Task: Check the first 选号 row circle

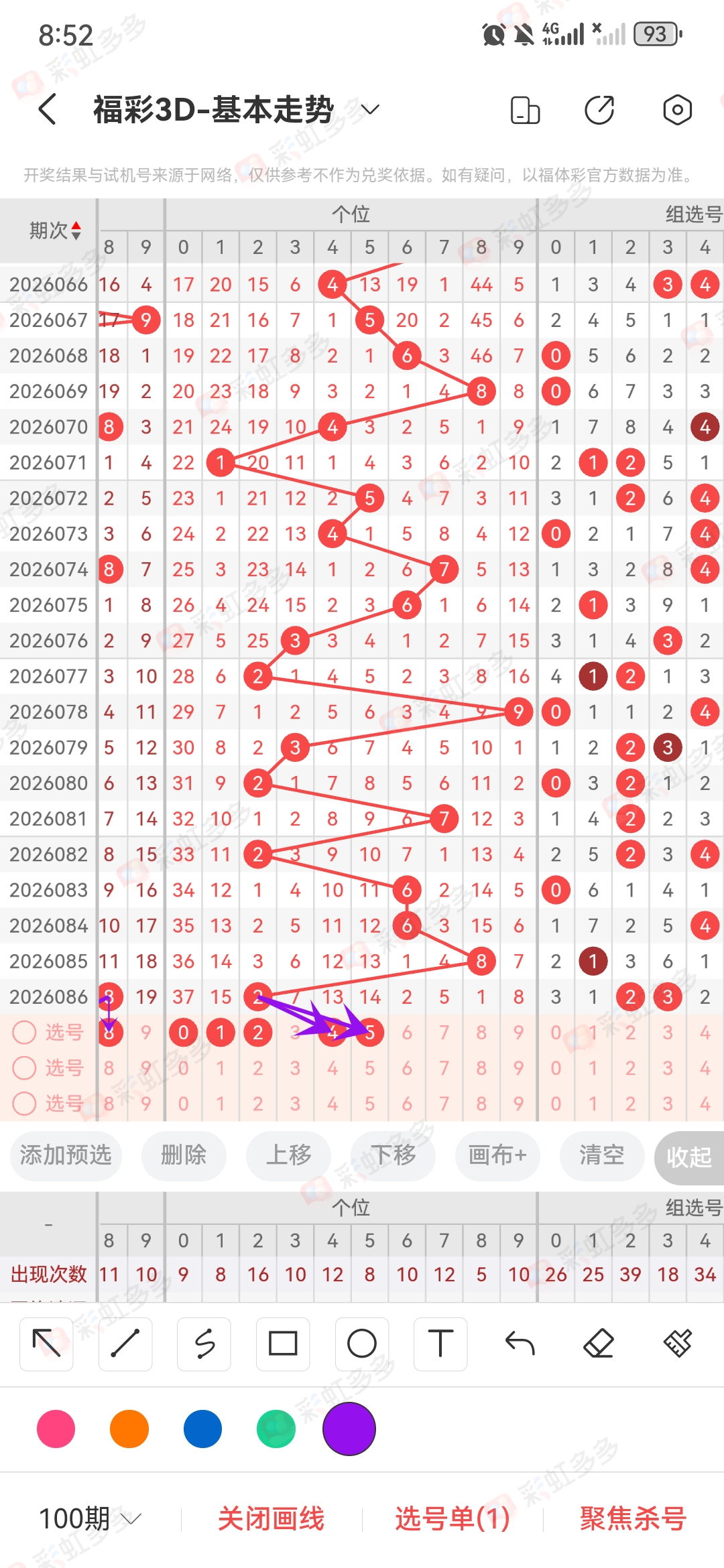Action: click(25, 1033)
